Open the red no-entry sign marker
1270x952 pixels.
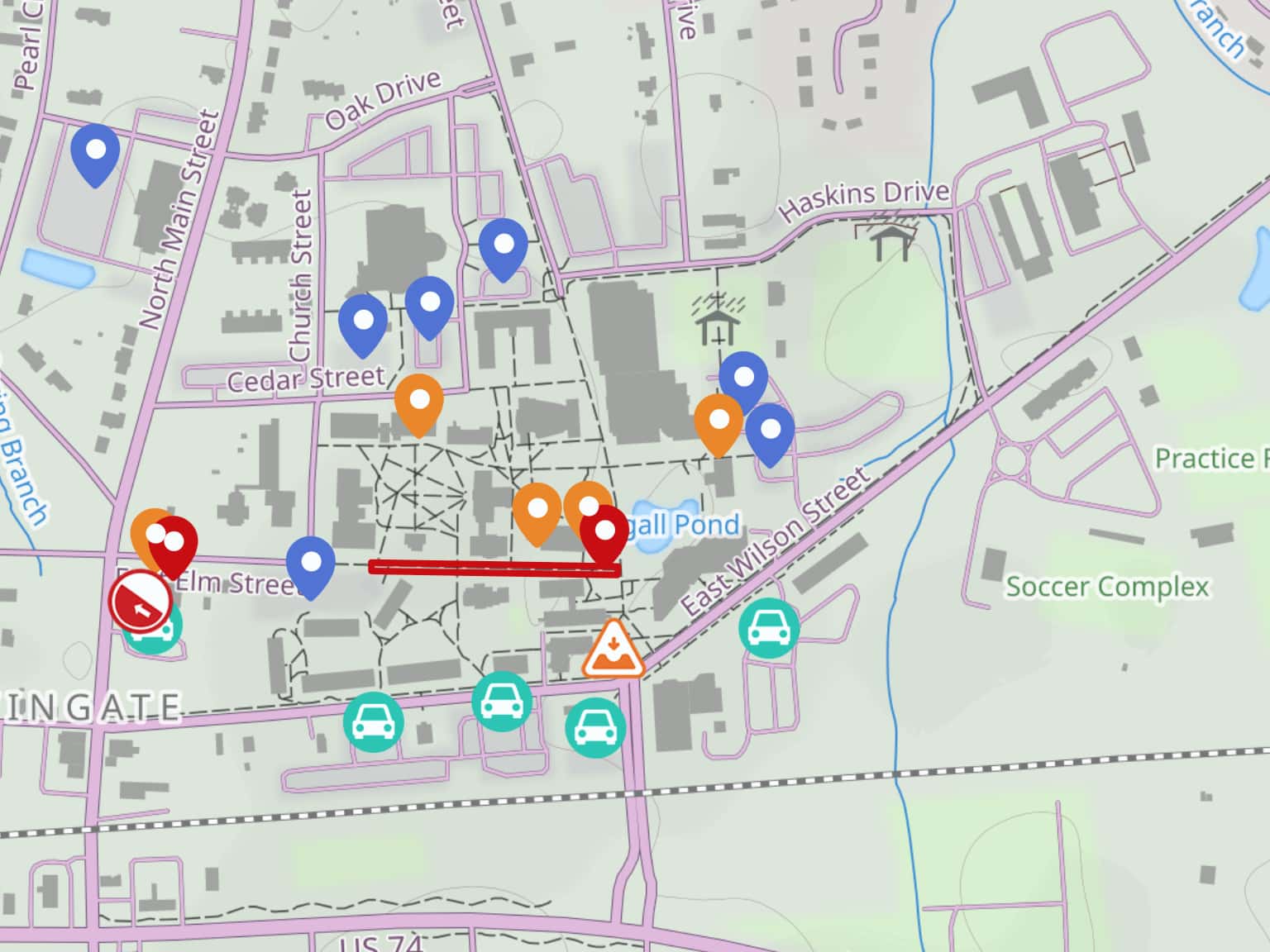(140, 602)
